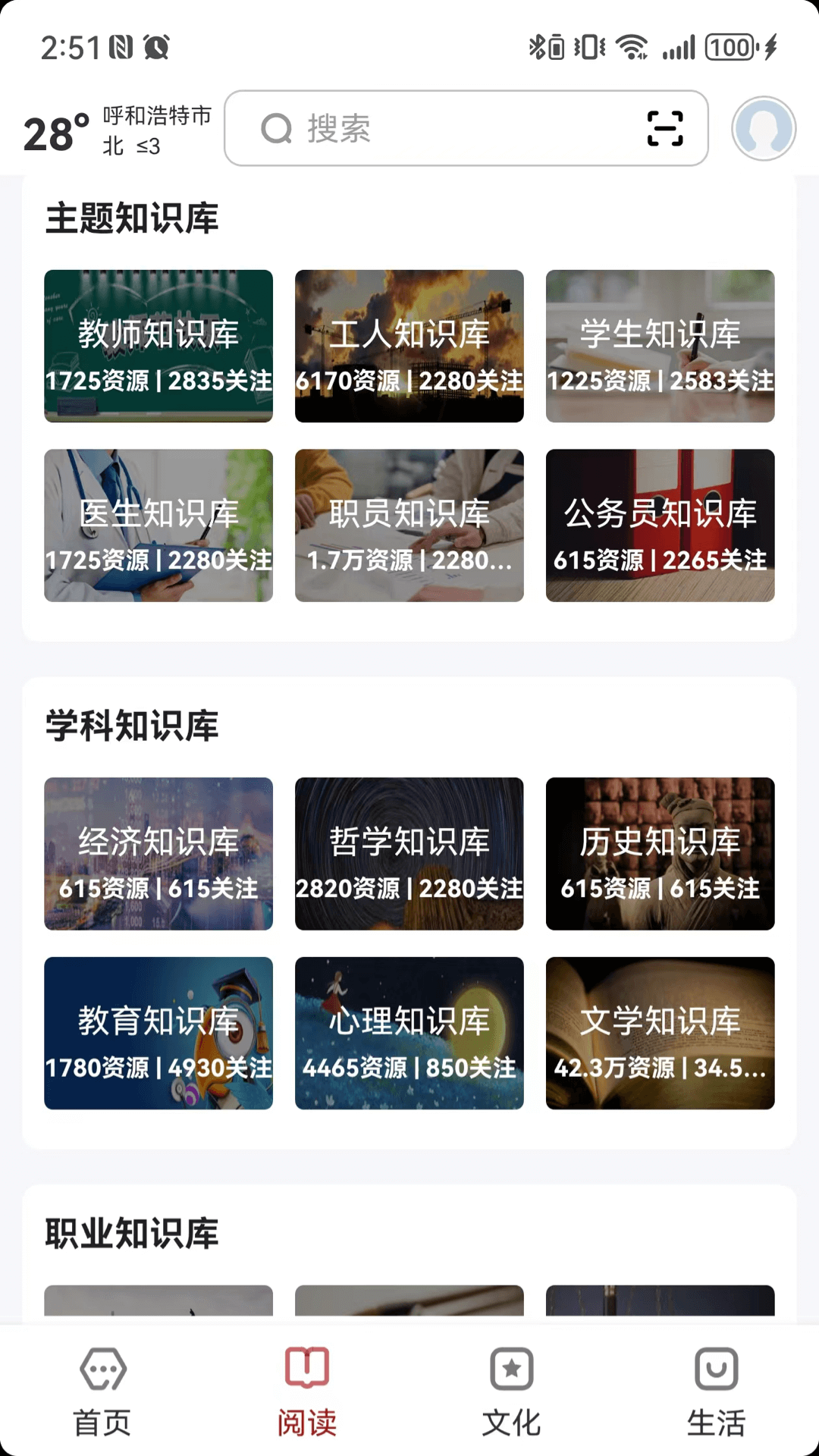Viewport: 819px width, 1456px height.
Task: Switch to the 文化 tab
Action: tap(512, 1392)
